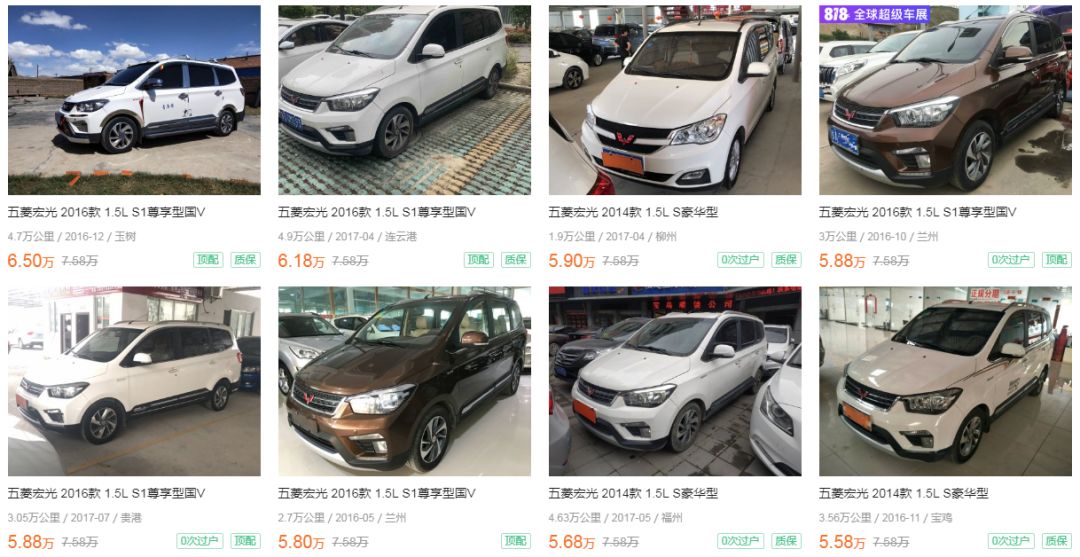The height and width of the screenshot is (557, 1080).
Task: Select the brown car listed in 兰州 at 5.88万
Action: 945,100
